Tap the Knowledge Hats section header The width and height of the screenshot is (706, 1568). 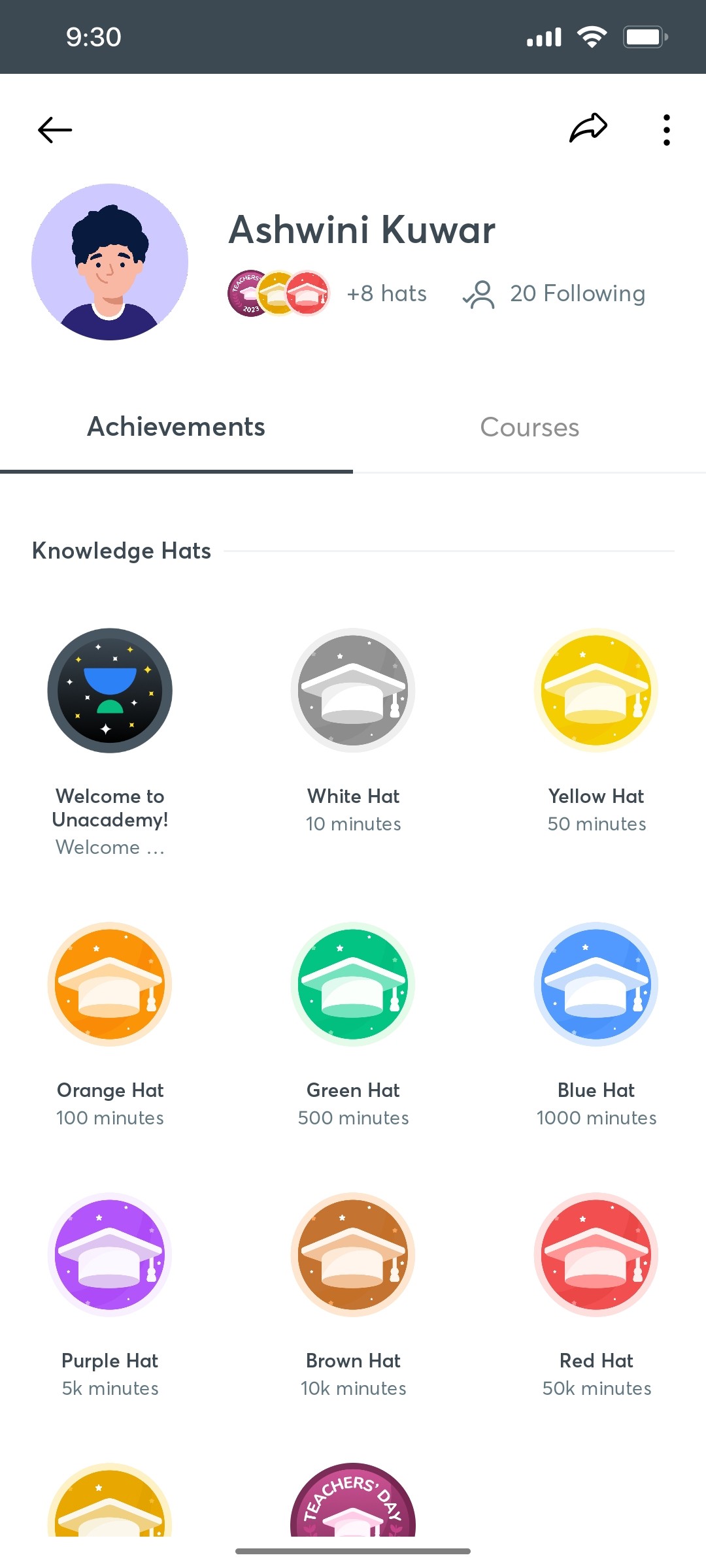122,551
